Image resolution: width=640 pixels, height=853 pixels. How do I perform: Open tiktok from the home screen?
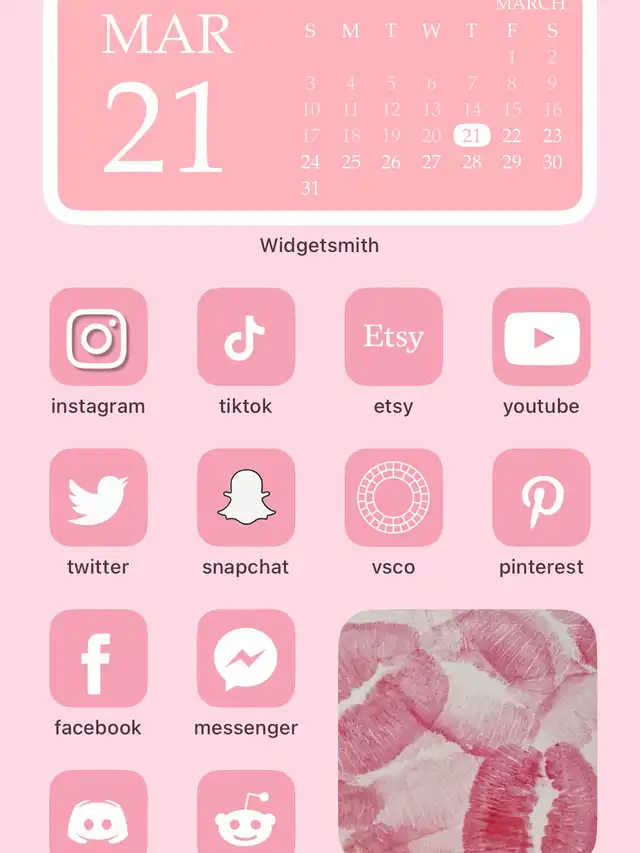pyautogui.click(x=246, y=337)
